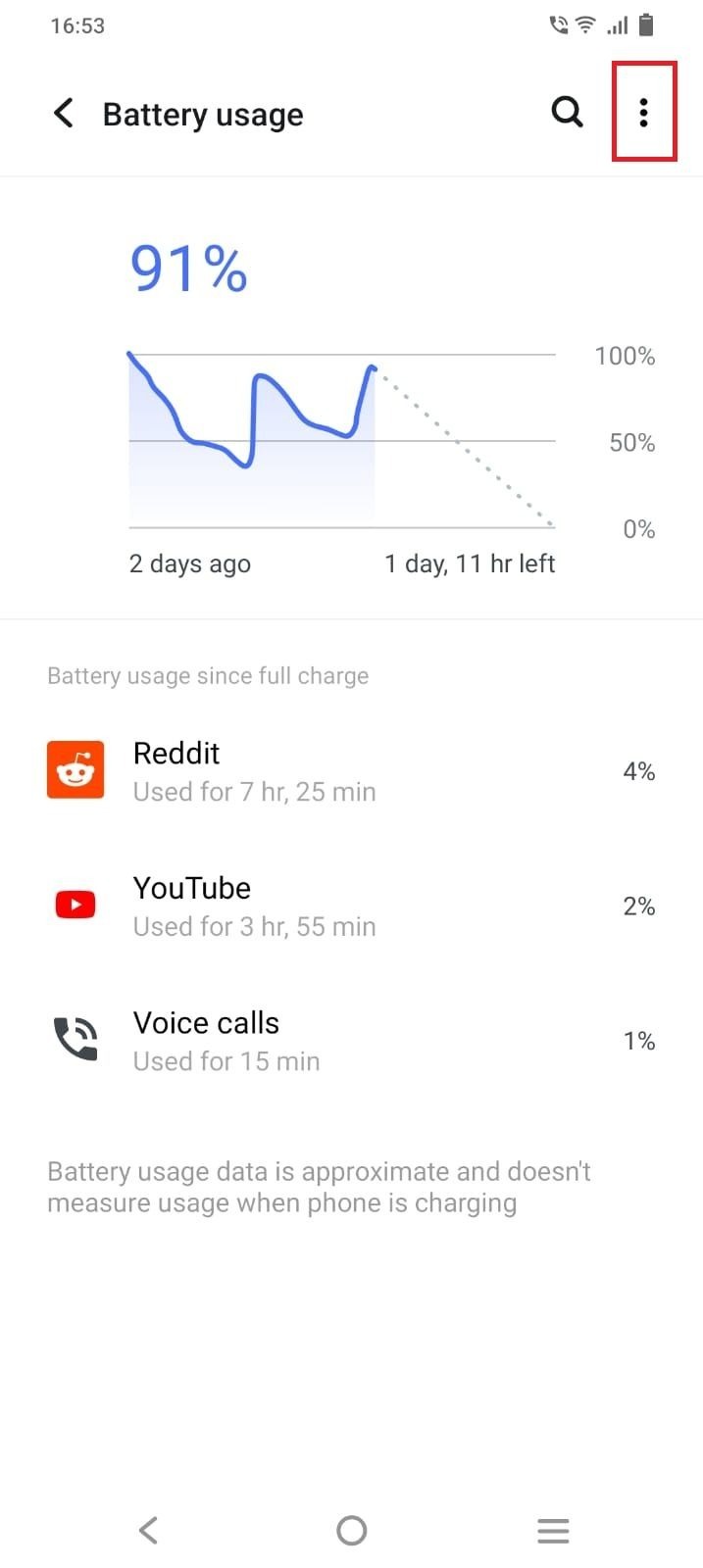This screenshot has width=703, height=1568.
Task: Open recent apps from navigation bar
Action: (x=553, y=1530)
